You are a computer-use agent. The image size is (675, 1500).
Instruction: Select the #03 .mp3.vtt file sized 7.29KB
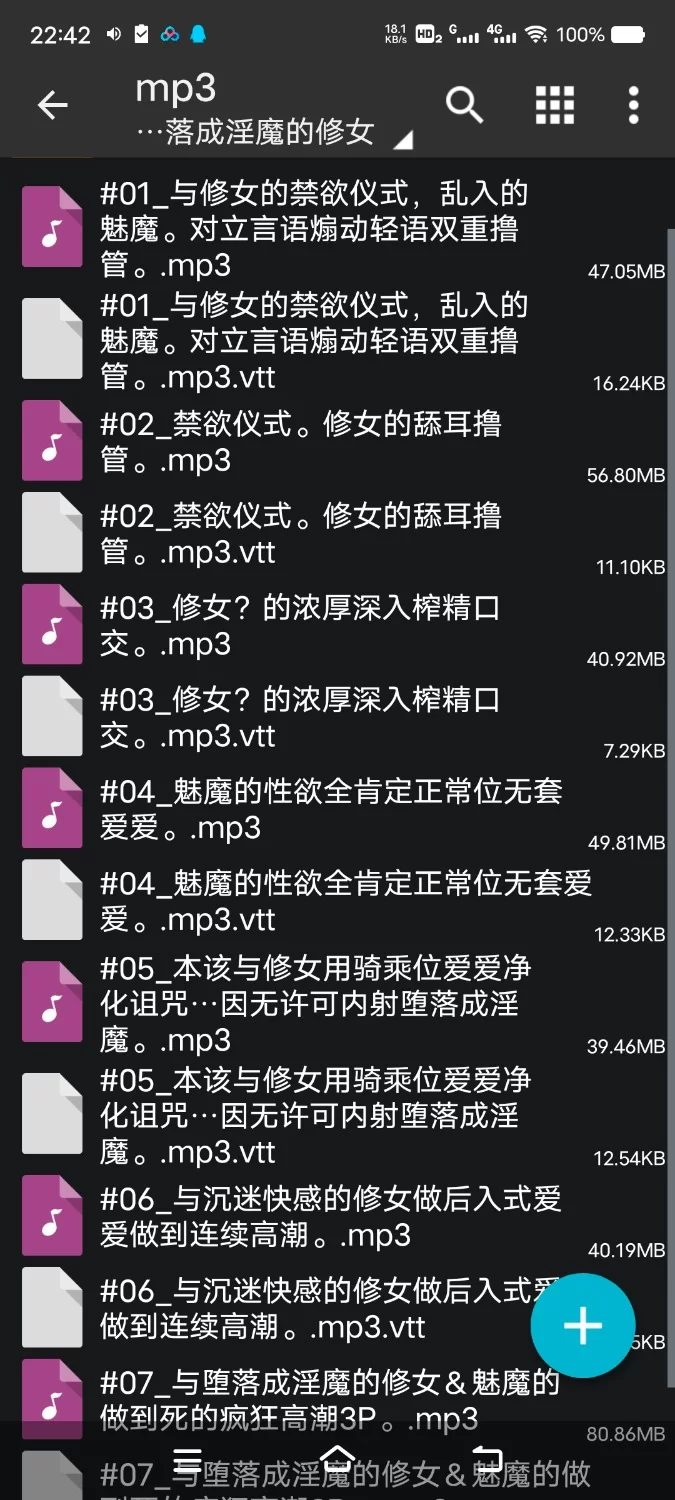pos(300,719)
